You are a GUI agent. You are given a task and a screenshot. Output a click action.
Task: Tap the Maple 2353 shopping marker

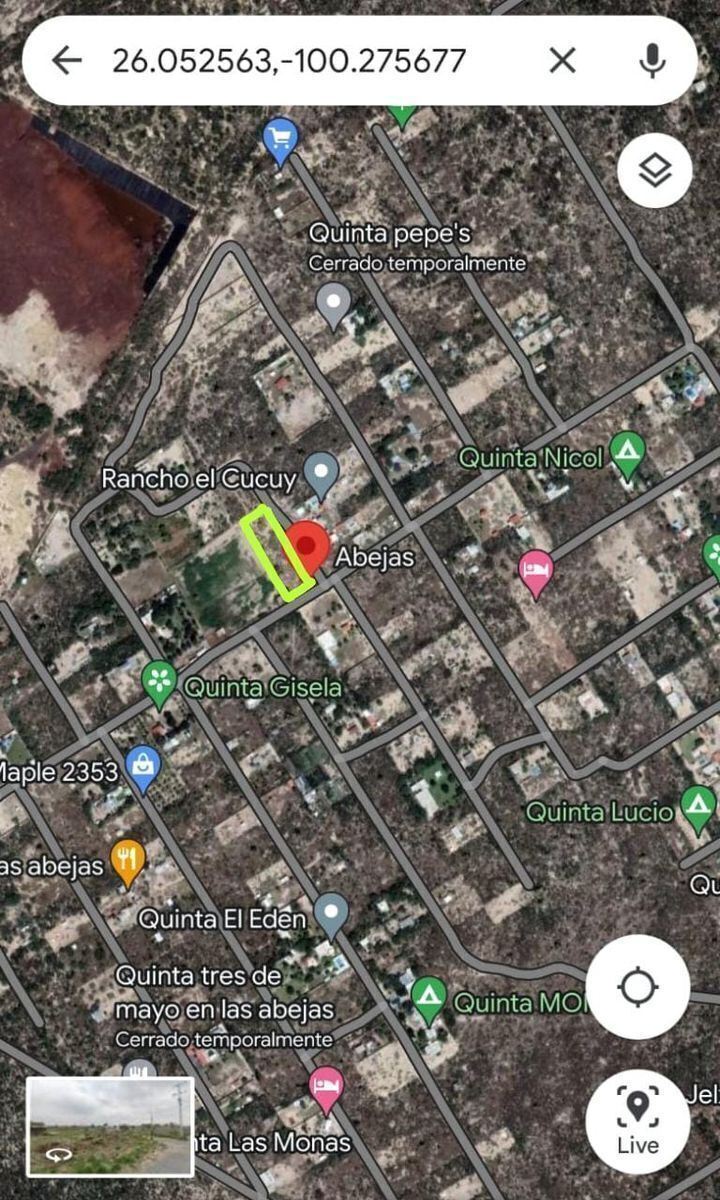pyautogui.click(x=144, y=770)
